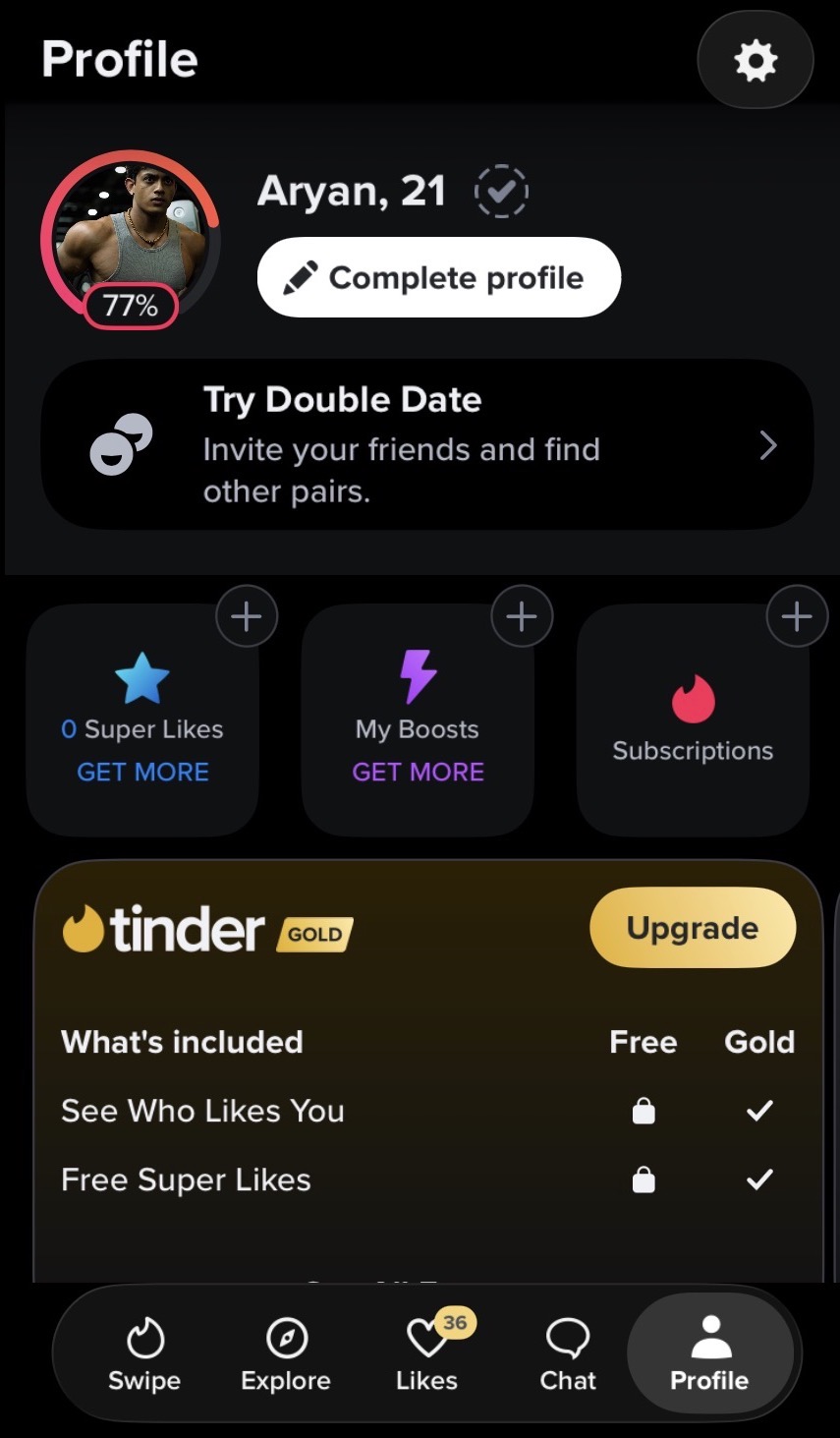Open the settings gear
840x1438 pixels.
[x=755, y=61]
